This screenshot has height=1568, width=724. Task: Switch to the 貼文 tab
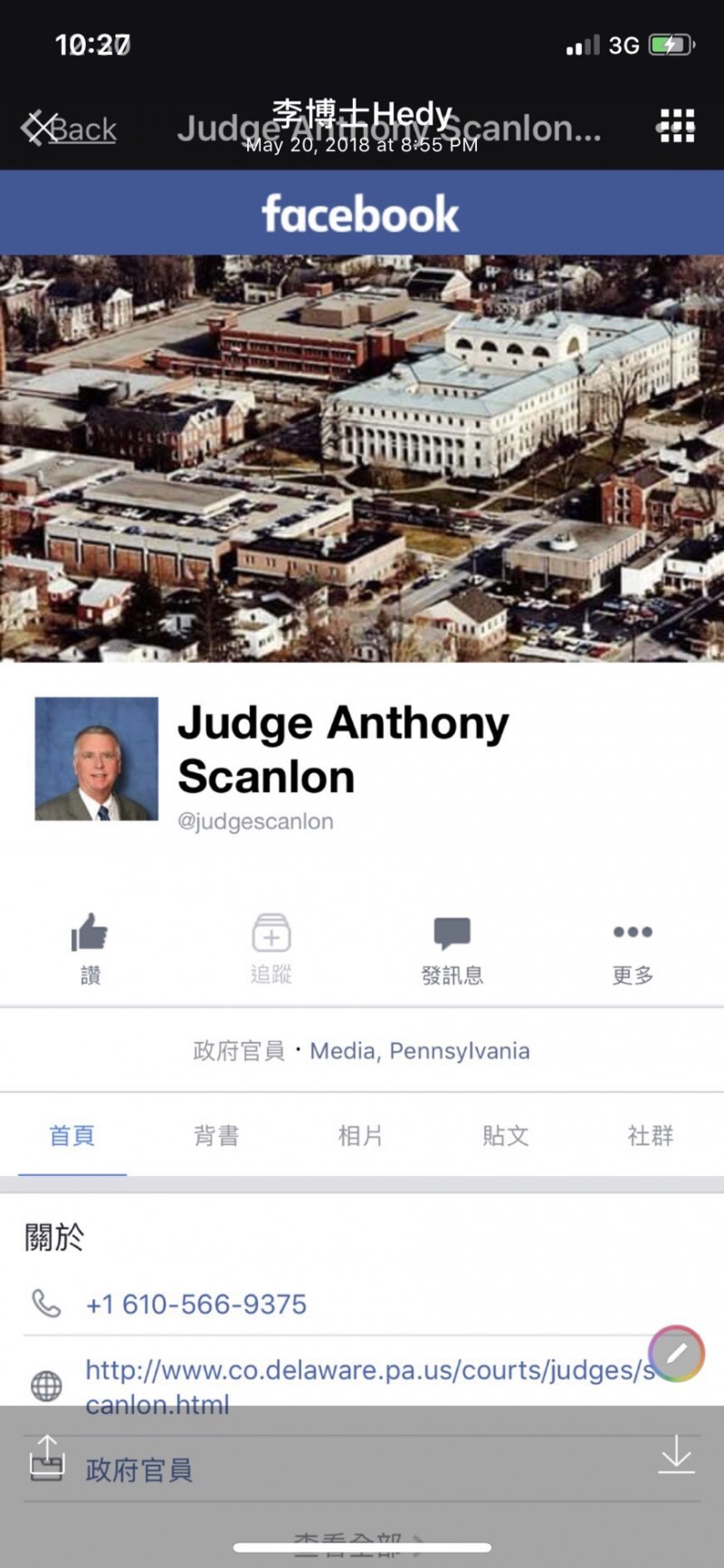(505, 1135)
